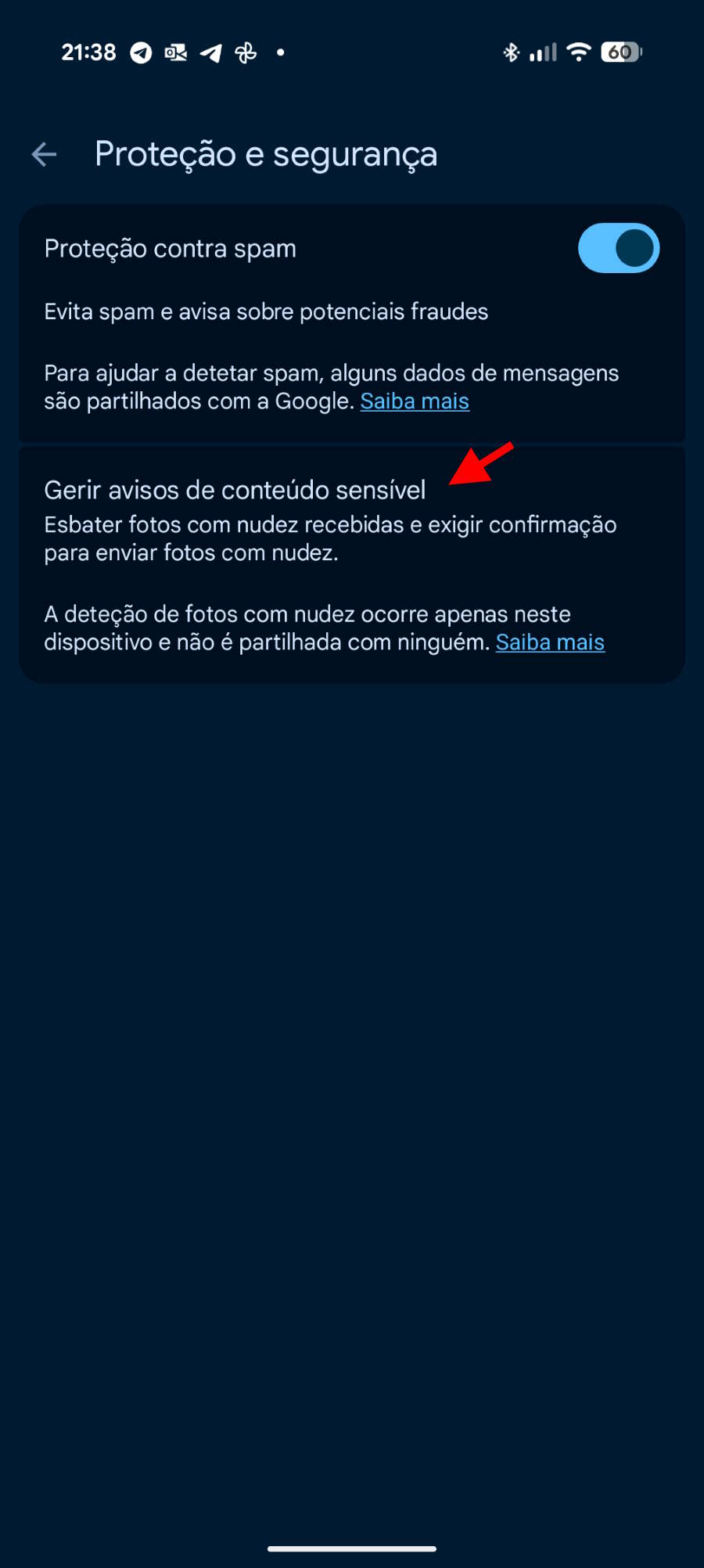
Task: Open Gerir avisos de conteúdo sensível
Action: click(235, 491)
